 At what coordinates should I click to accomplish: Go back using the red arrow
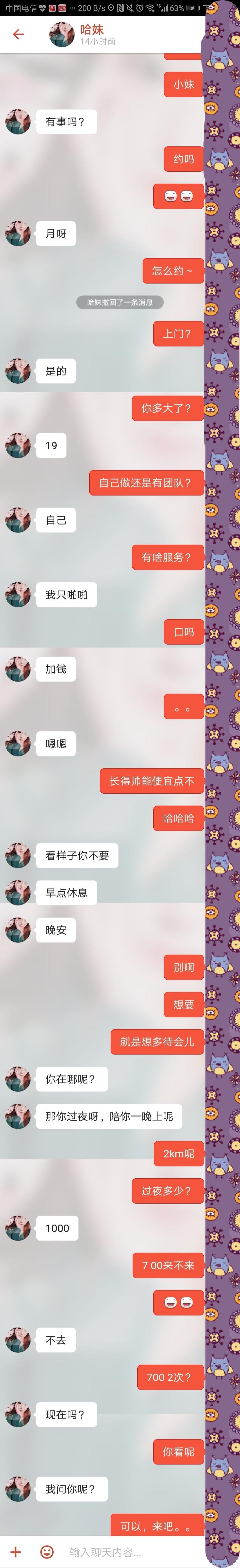coord(18,34)
